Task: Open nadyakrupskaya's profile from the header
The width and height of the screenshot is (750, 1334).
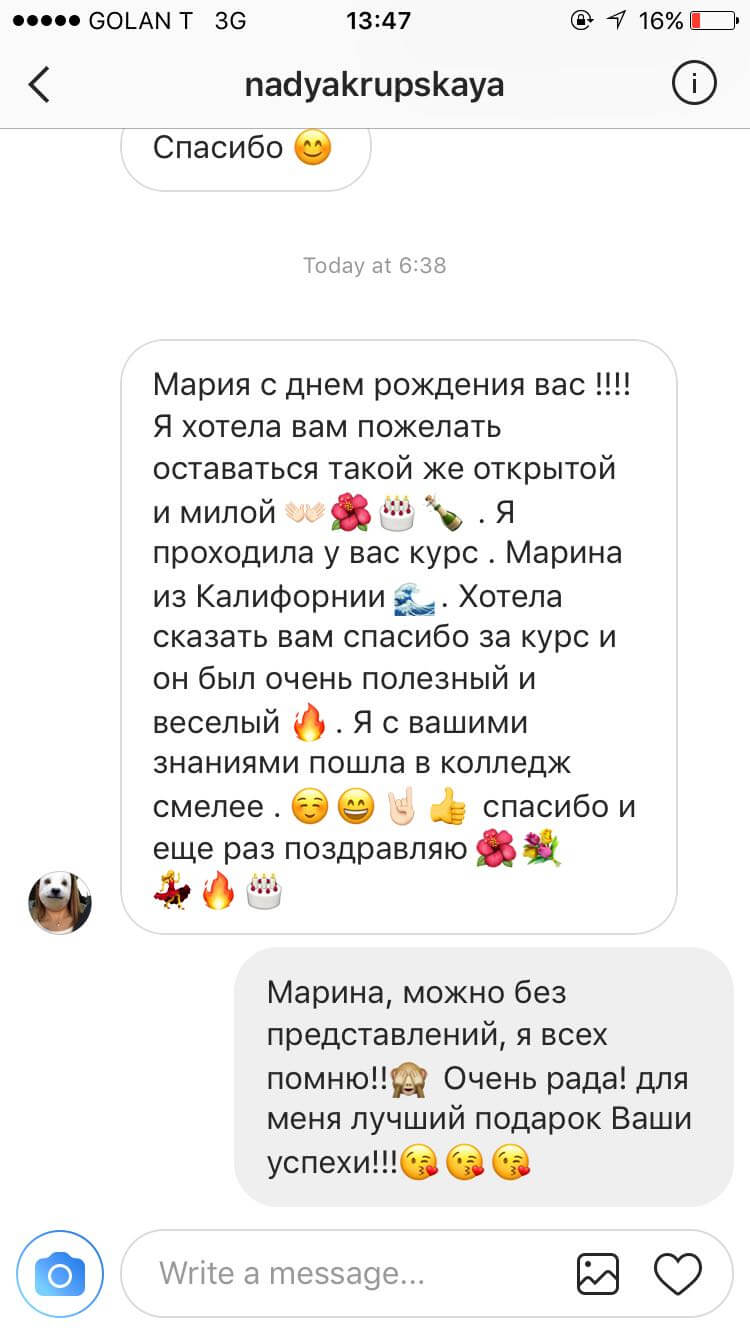Action: tap(374, 86)
